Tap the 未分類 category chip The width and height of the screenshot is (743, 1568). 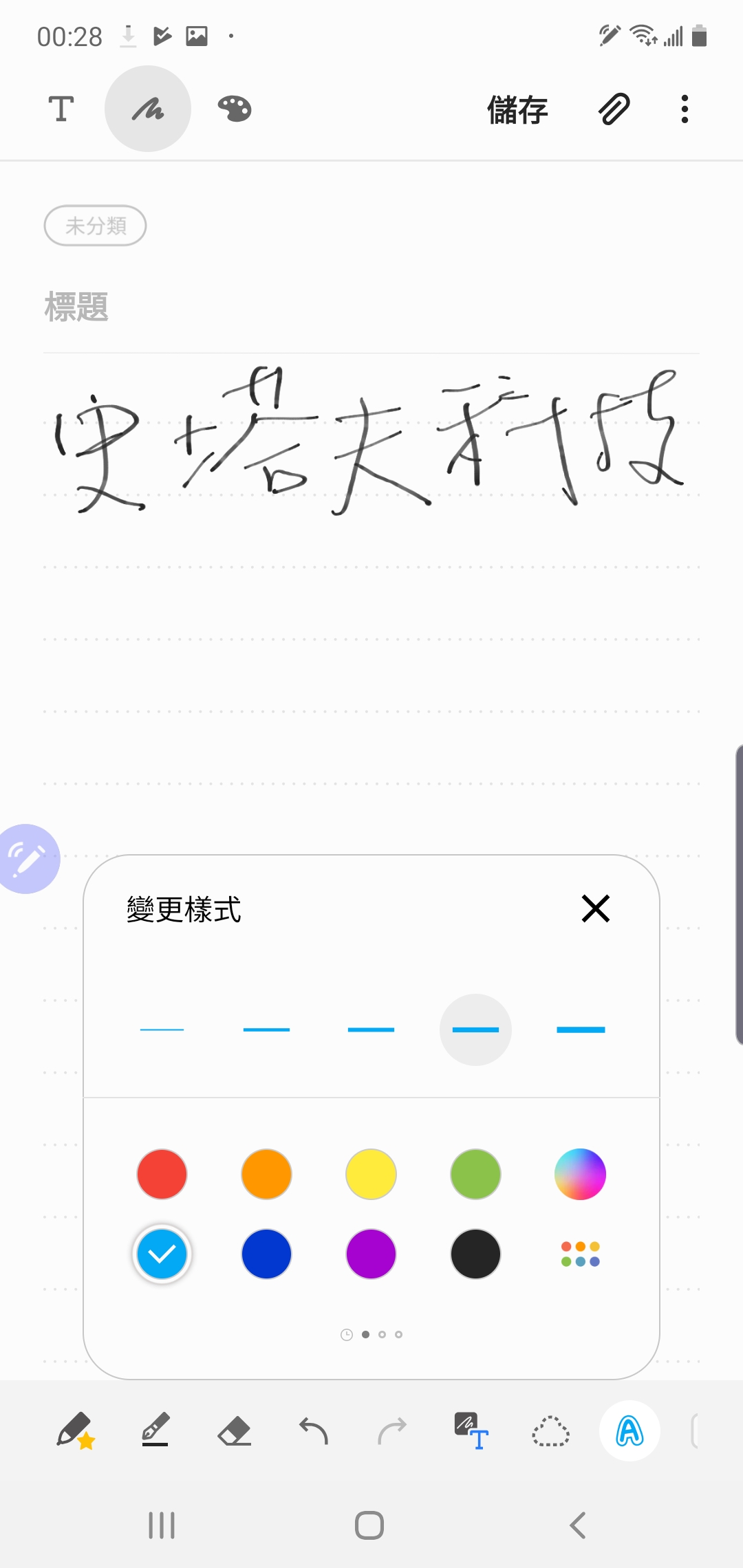(96, 226)
